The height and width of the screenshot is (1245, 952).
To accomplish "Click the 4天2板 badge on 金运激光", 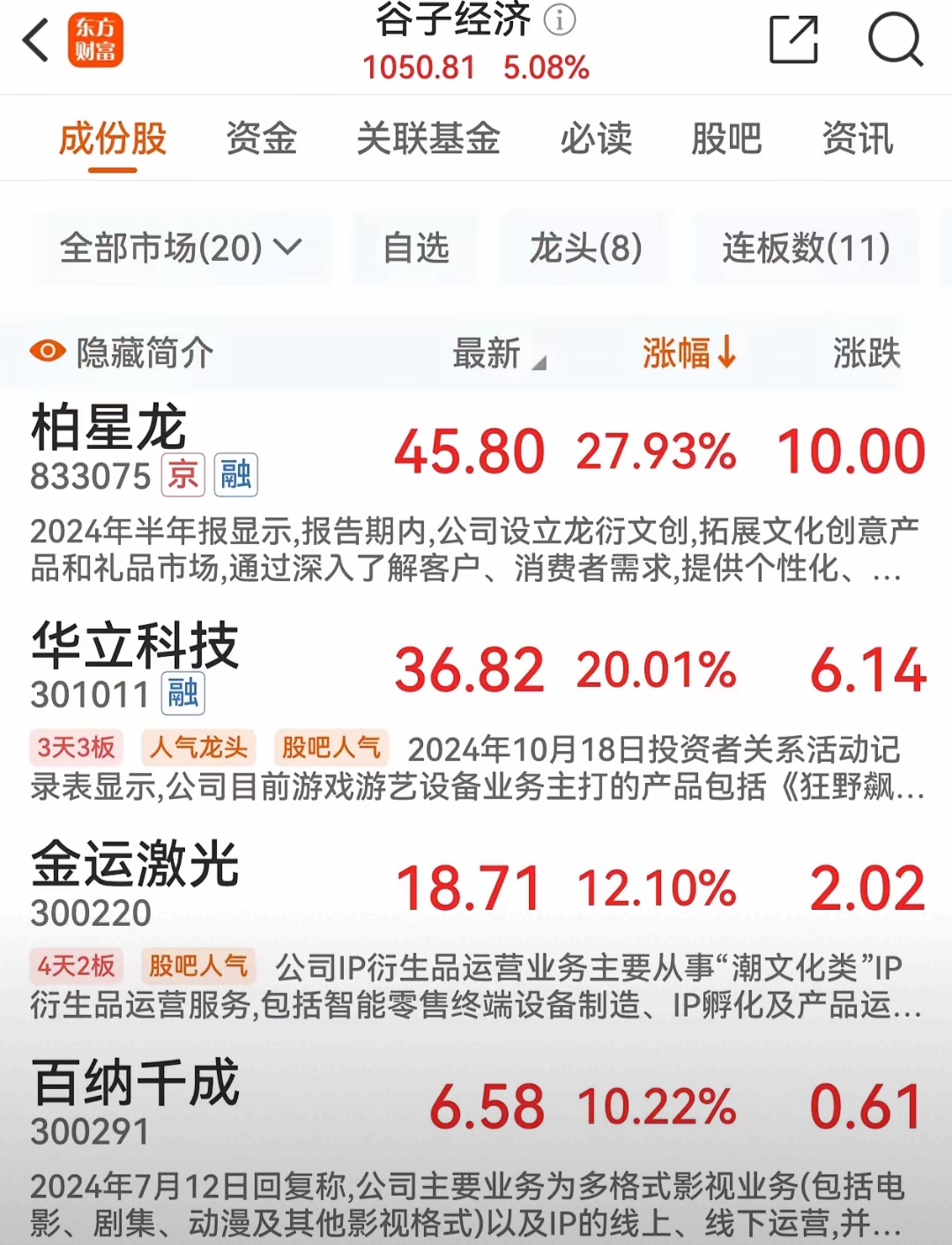I will click(75, 967).
